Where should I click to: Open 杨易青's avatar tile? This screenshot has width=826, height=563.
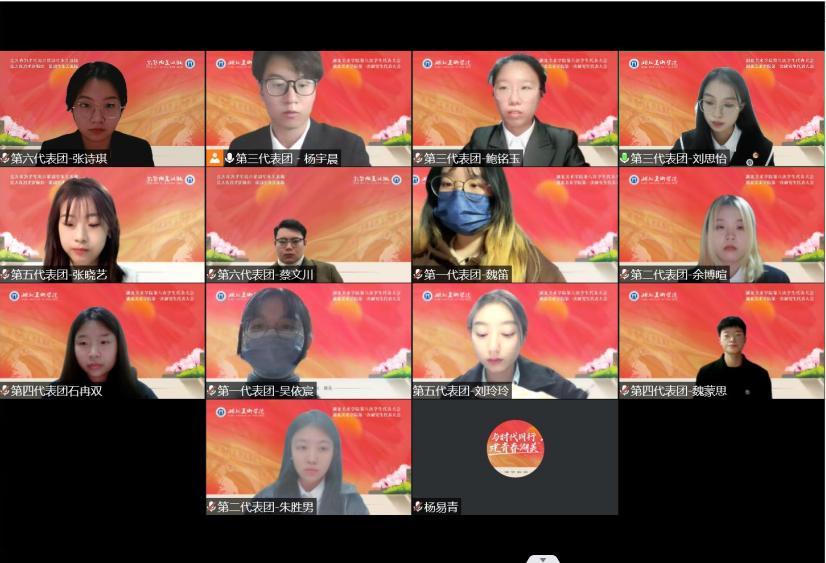(515, 456)
